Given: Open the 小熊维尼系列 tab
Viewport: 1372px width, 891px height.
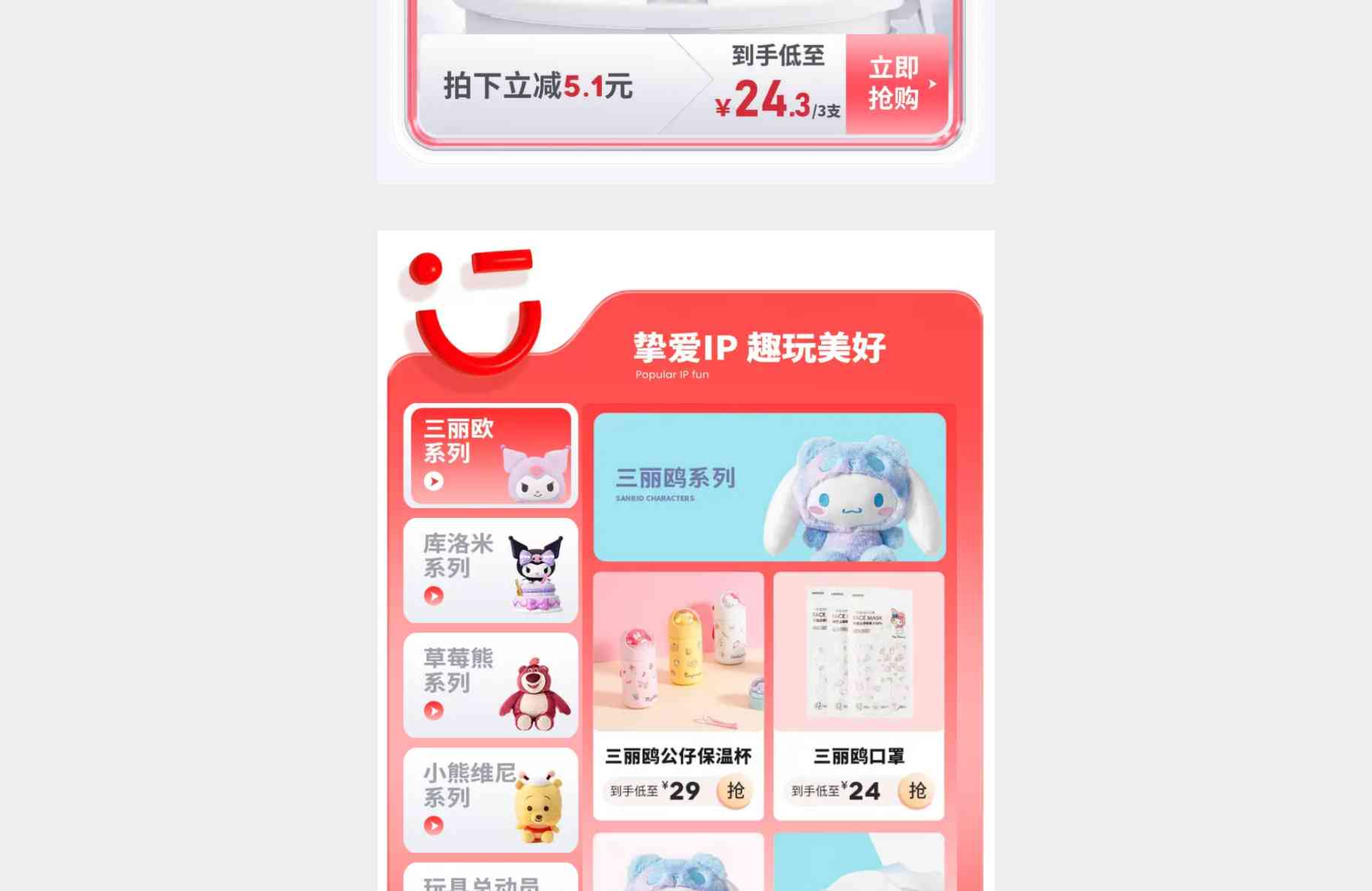Looking at the screenshot, I should (x=490, y=800).
